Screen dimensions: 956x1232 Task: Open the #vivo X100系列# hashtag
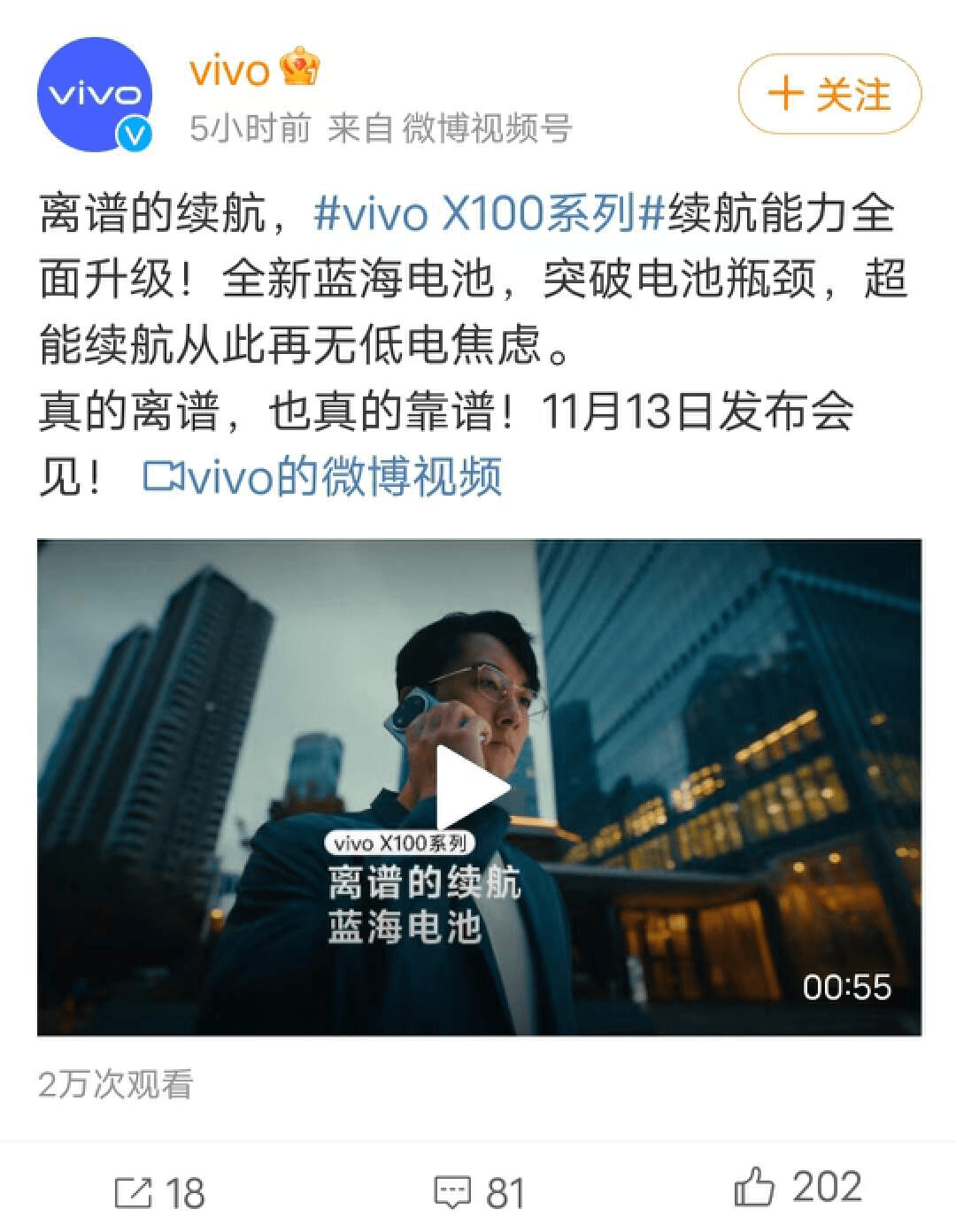tap(489, 215)
